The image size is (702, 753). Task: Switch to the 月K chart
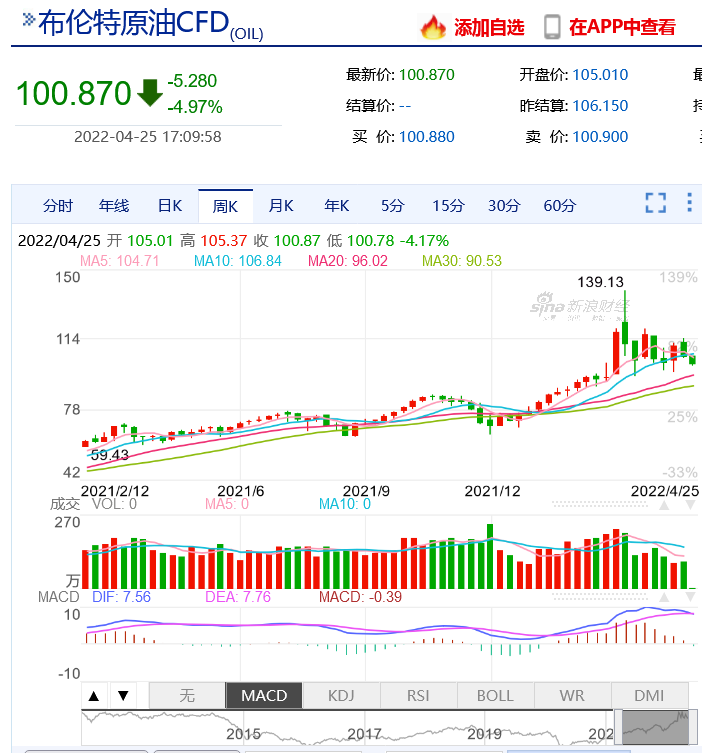coord(281,206)
